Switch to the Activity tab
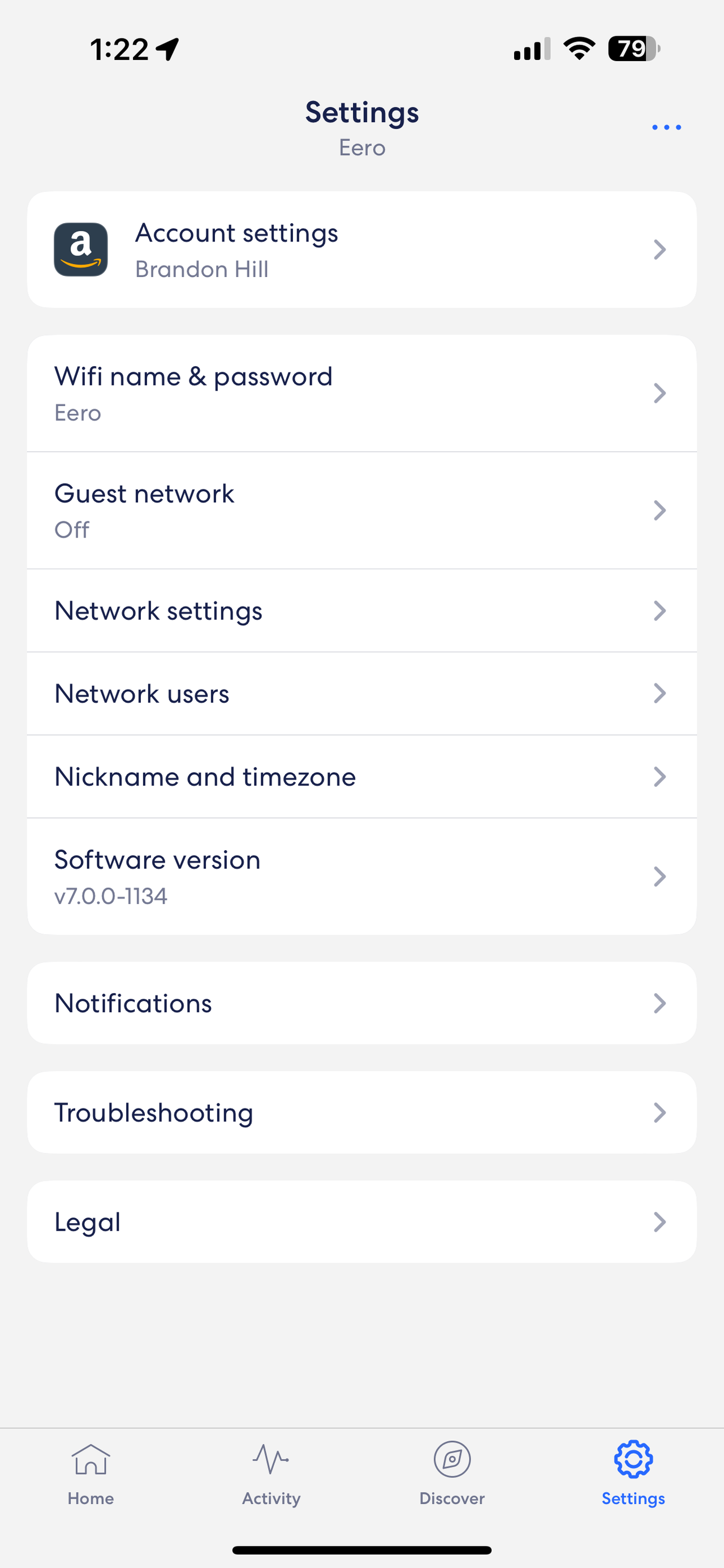 [271, 1474]
